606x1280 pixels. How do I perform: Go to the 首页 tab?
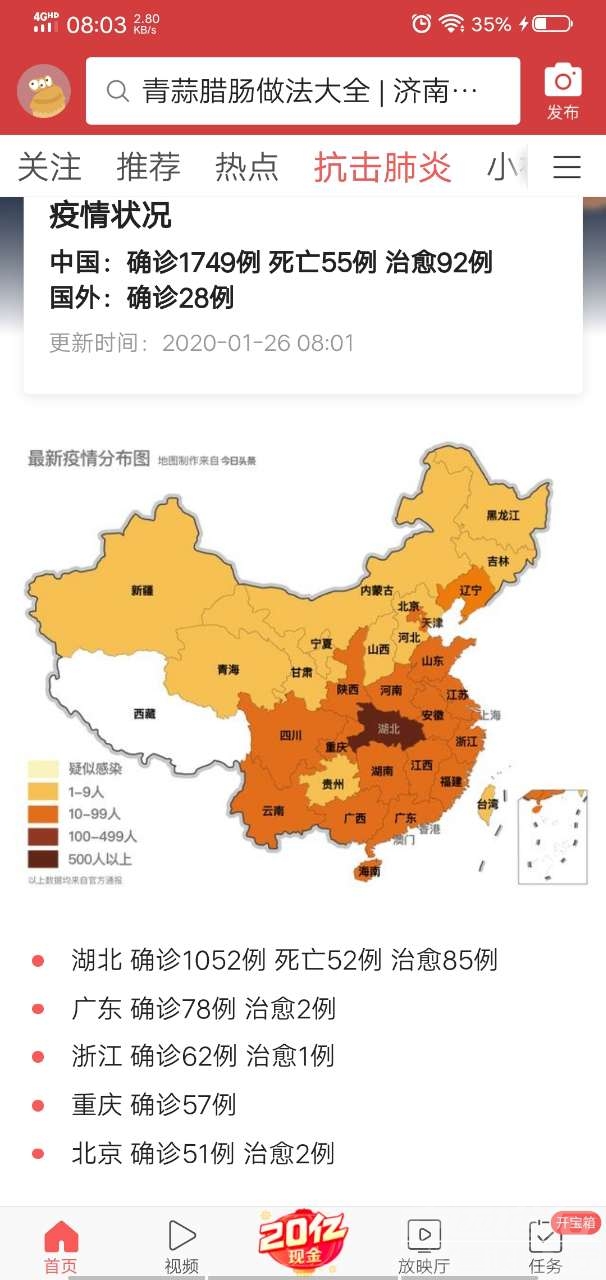pos(61,1246)
